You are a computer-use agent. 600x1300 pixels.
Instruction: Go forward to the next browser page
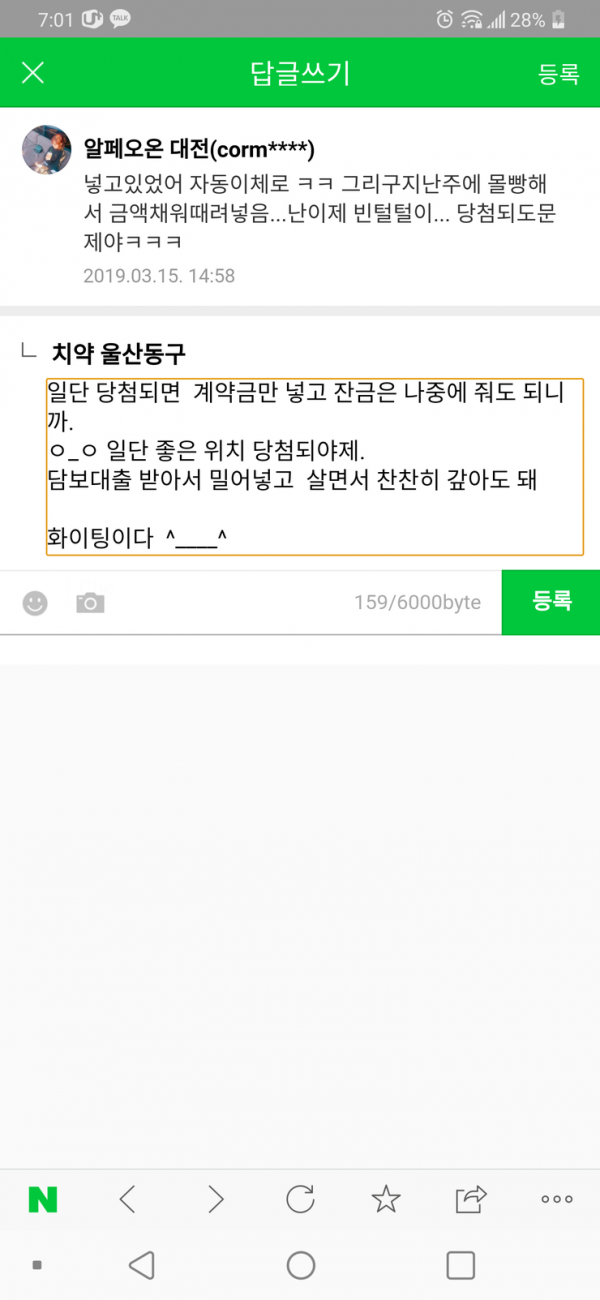click(x=214, y=1199)
